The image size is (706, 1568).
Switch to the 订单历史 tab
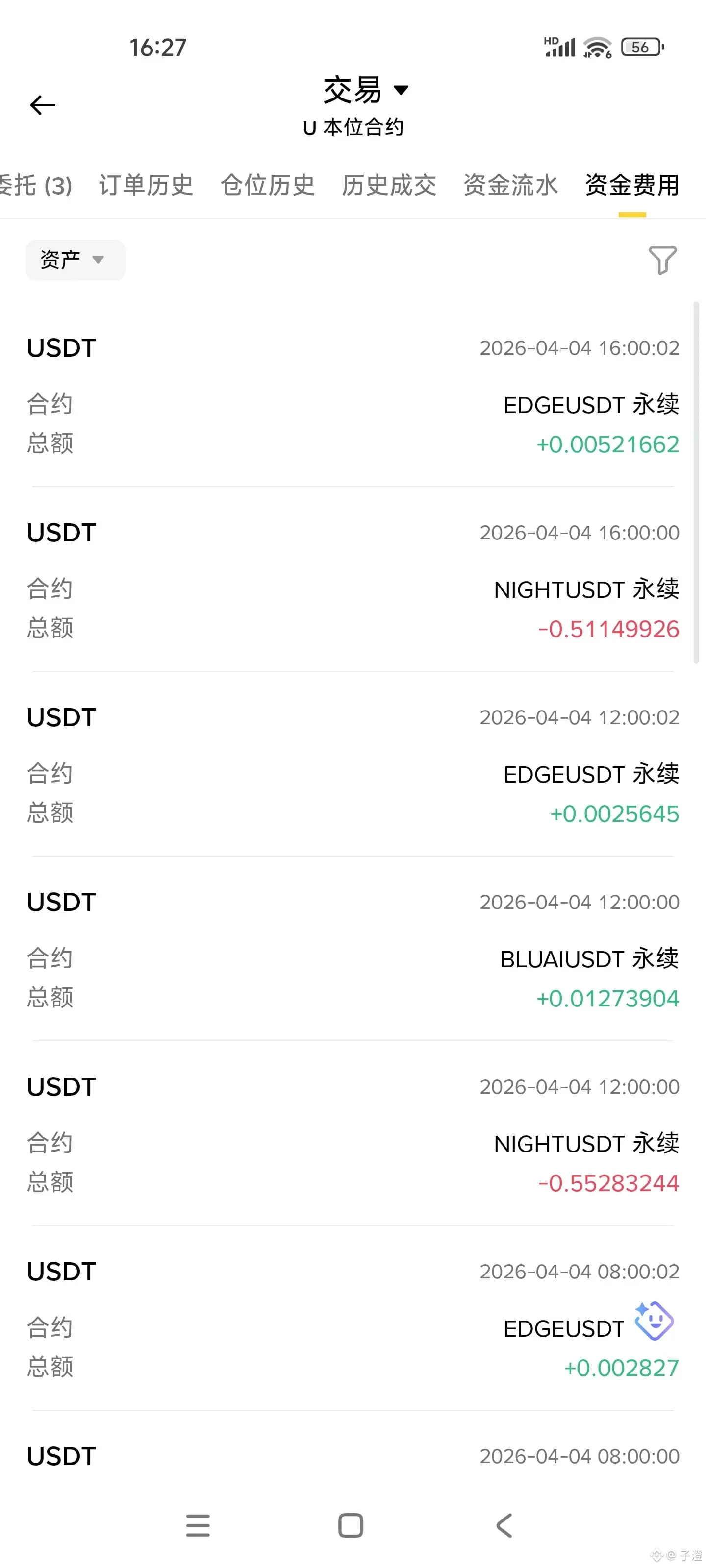click(146, 186)
